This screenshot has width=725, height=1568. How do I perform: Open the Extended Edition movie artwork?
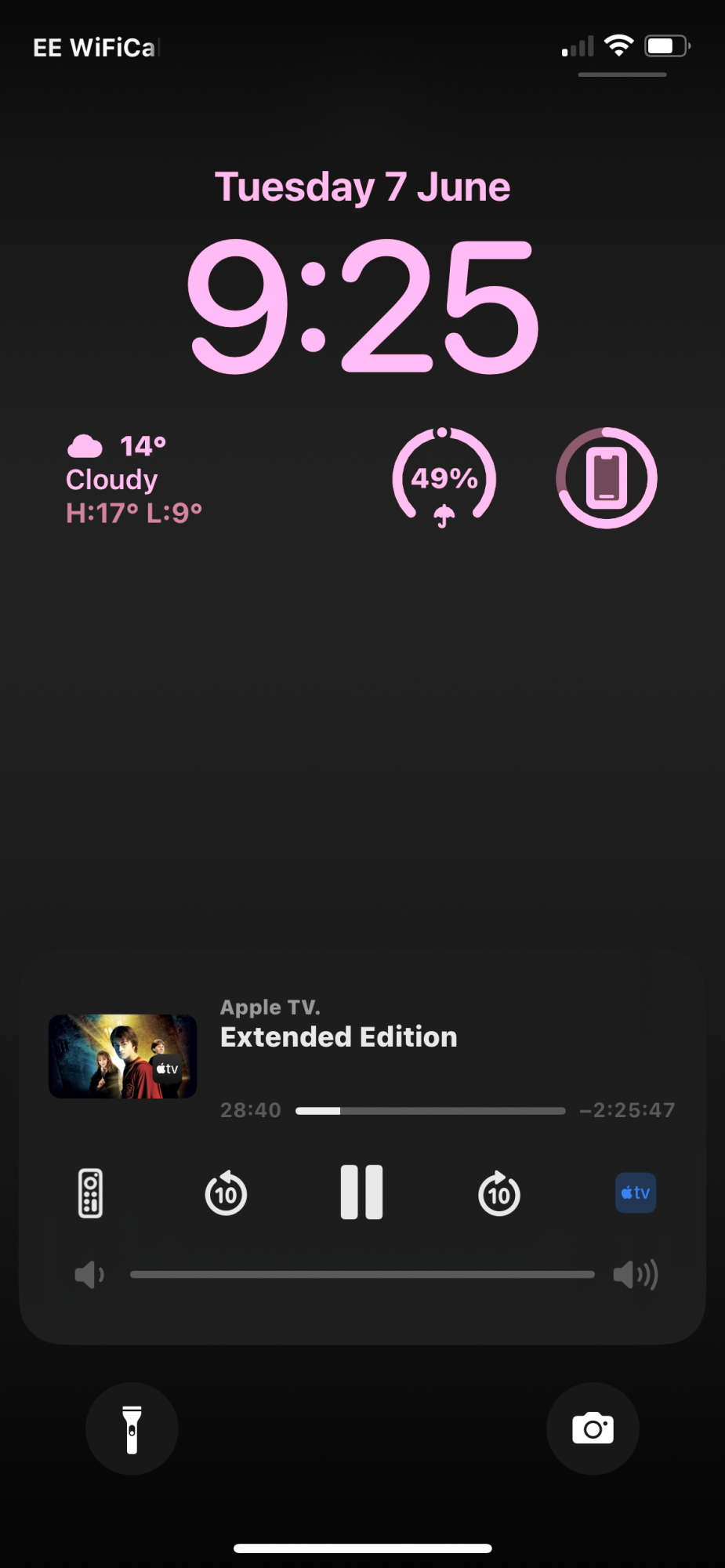(122, 1056)
